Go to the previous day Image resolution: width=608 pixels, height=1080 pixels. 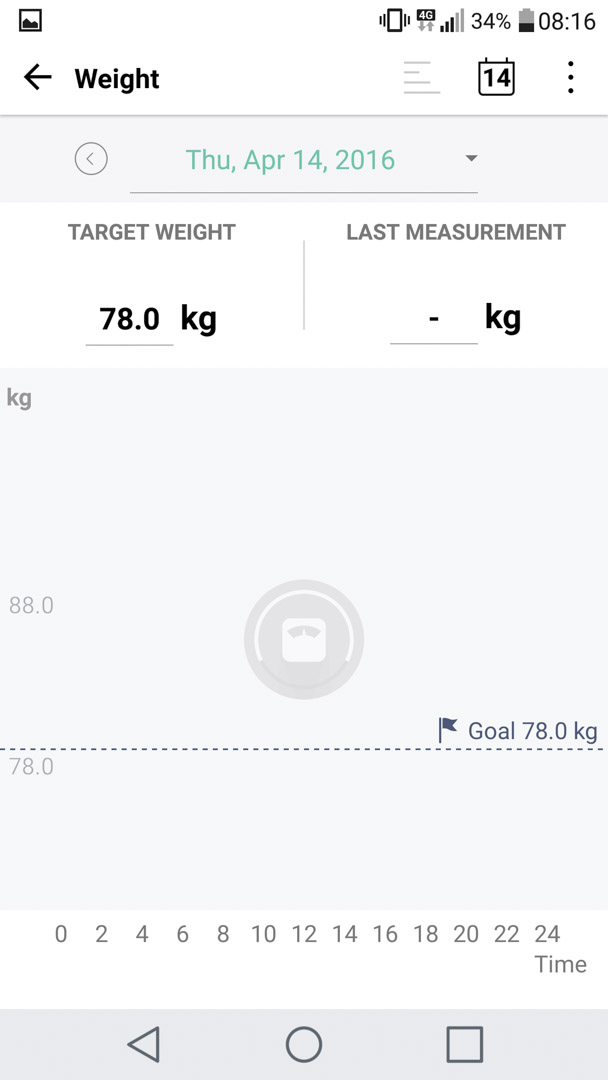click(x=91, y=159)
